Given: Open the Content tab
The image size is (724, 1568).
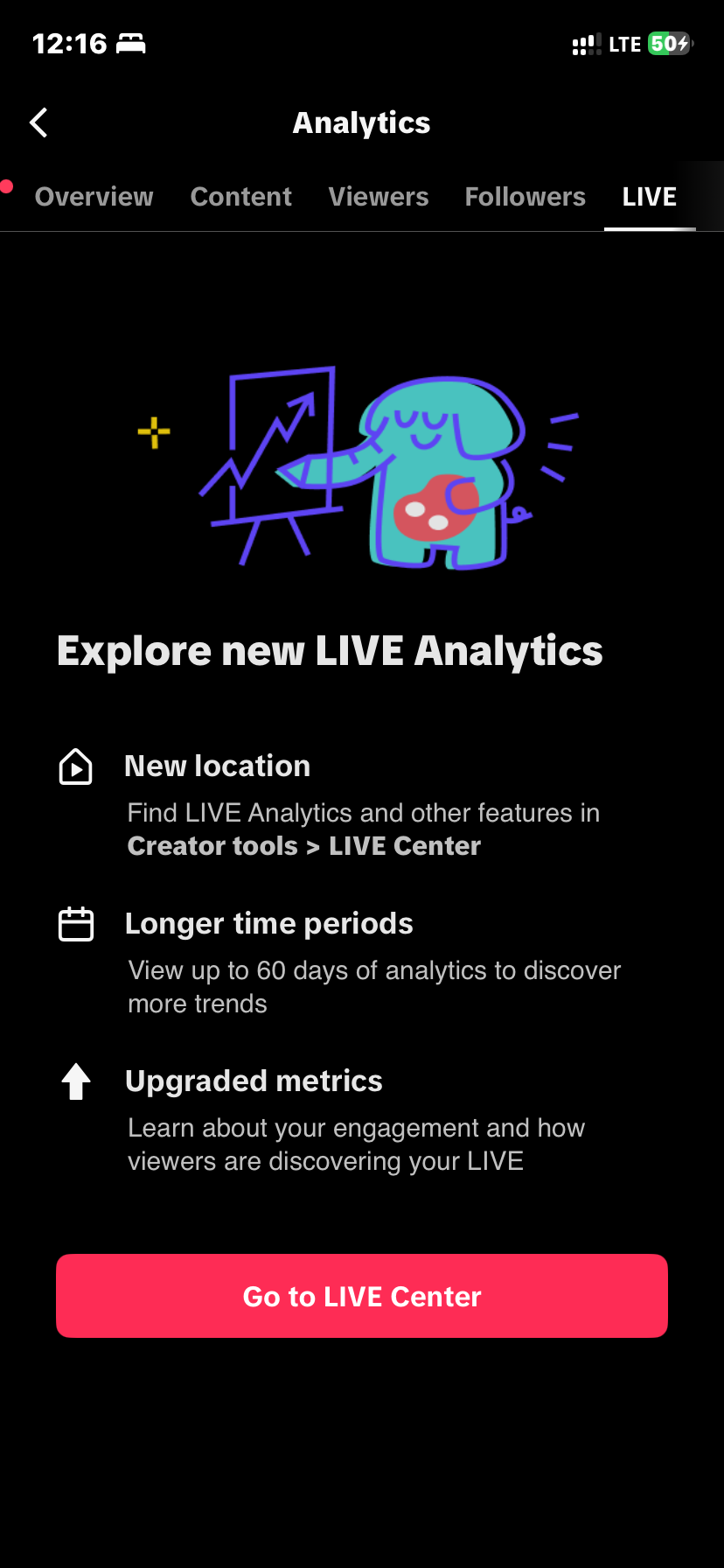Looking at the screenshot, I should 241,197.
